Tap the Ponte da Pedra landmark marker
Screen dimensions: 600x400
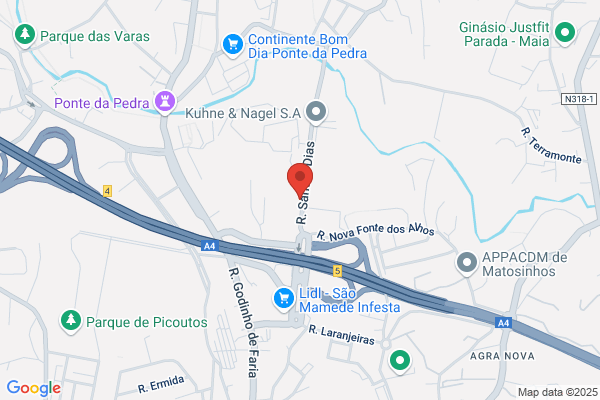165,102
